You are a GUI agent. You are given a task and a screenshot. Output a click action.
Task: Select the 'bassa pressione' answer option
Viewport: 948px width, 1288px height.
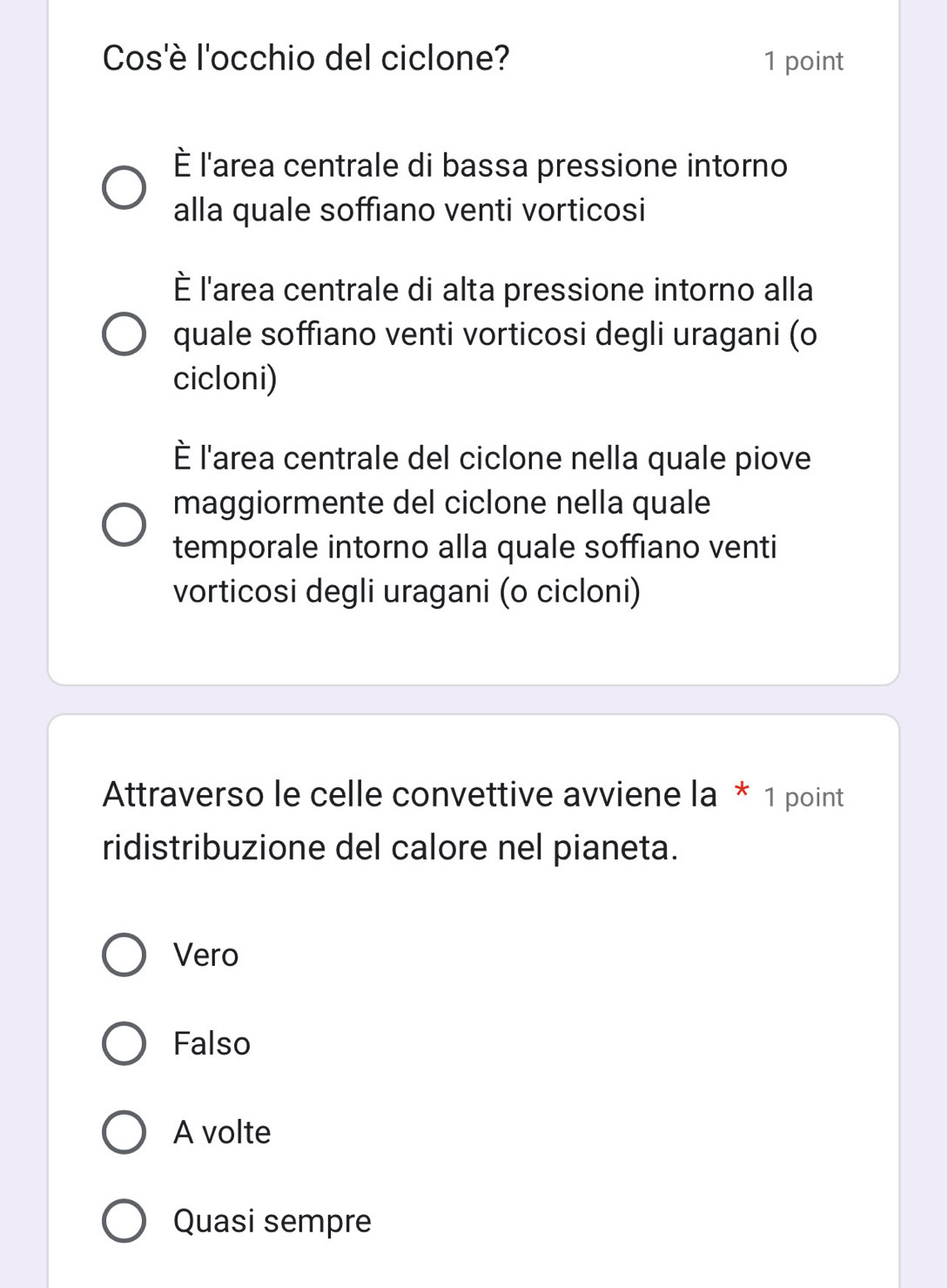(x=124, y=188)
